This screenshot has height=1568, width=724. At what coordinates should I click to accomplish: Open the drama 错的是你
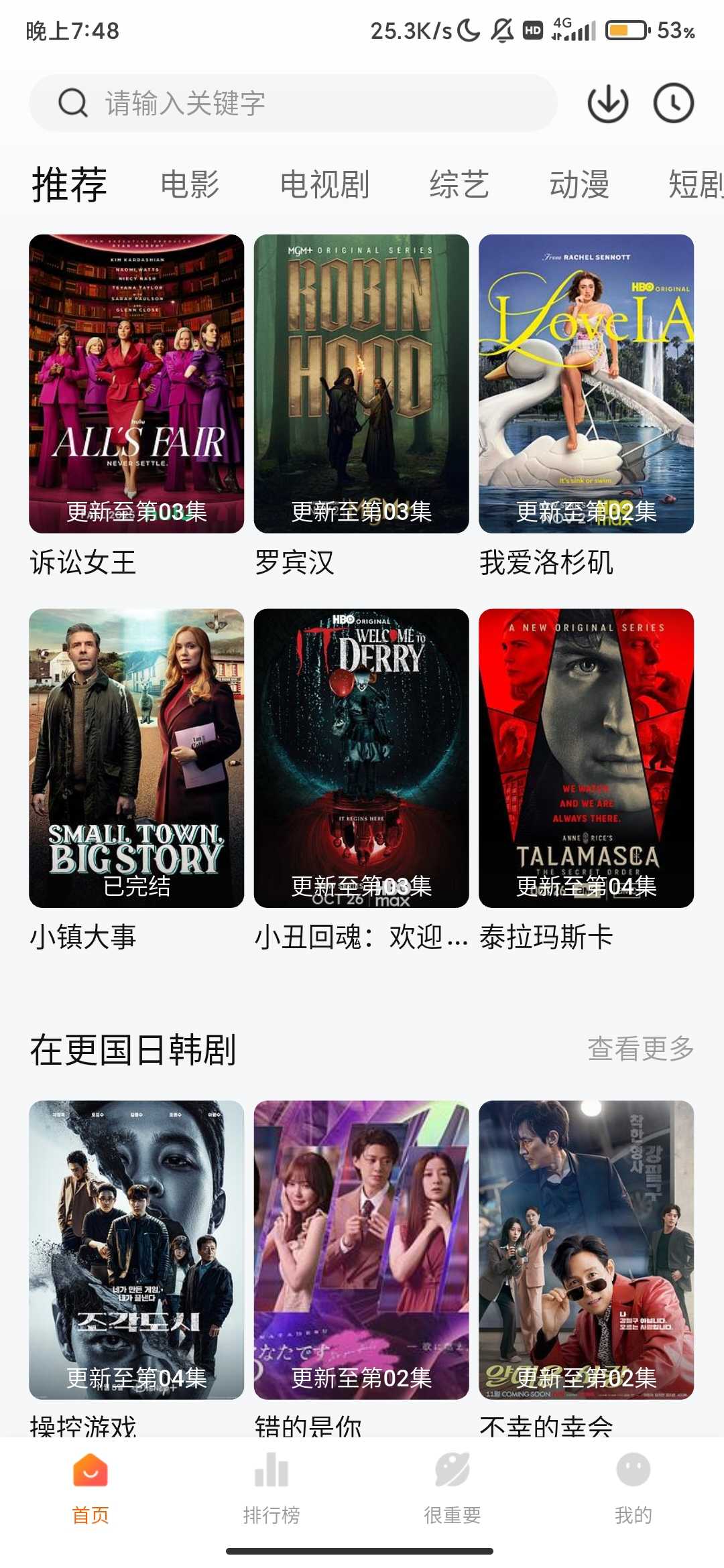[x=361, y=1250]
